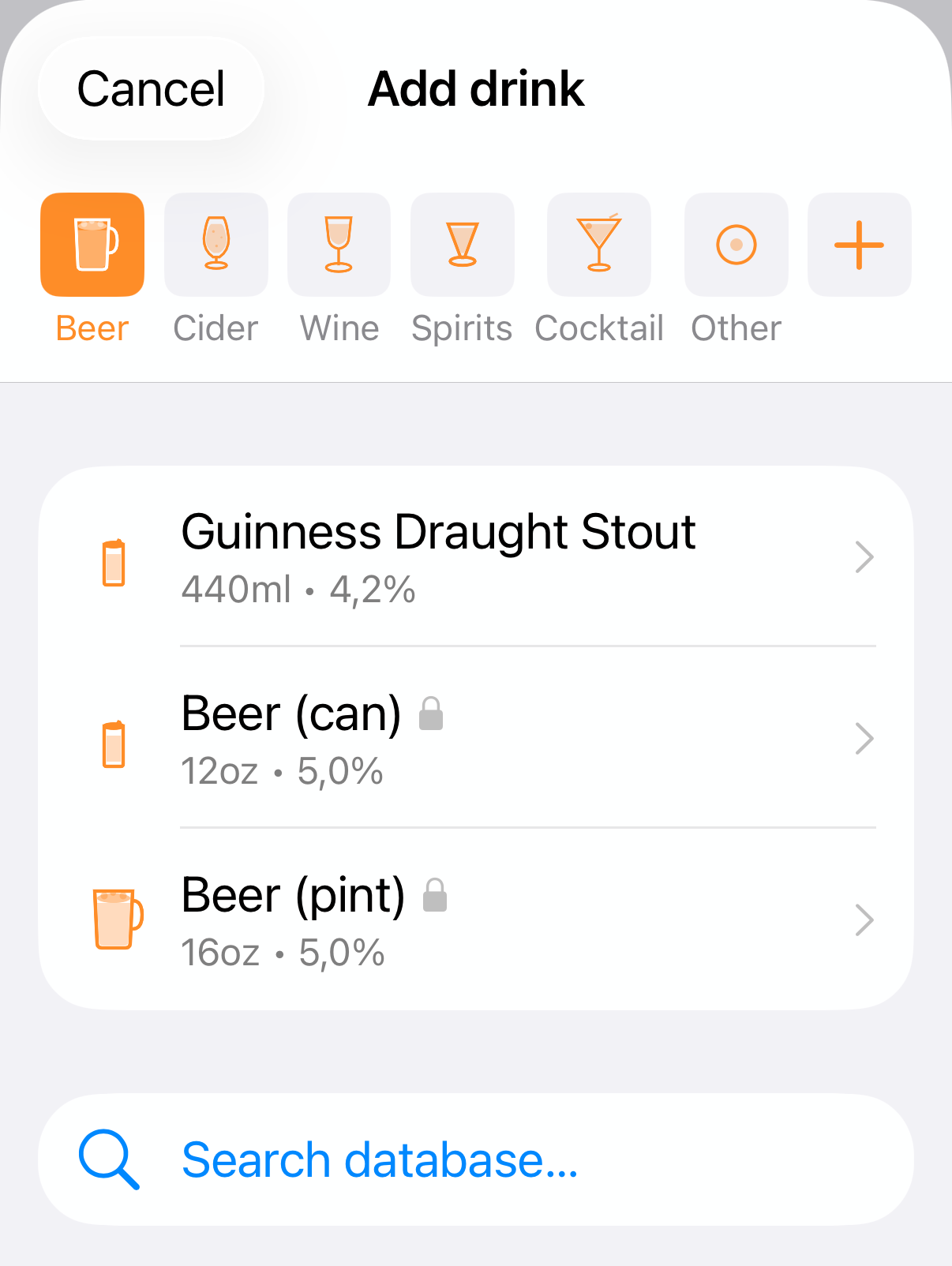Select the Cocktail category icon
This screenshot has height=1266, width=952.
pyautogui.click(x=598, y=245)
